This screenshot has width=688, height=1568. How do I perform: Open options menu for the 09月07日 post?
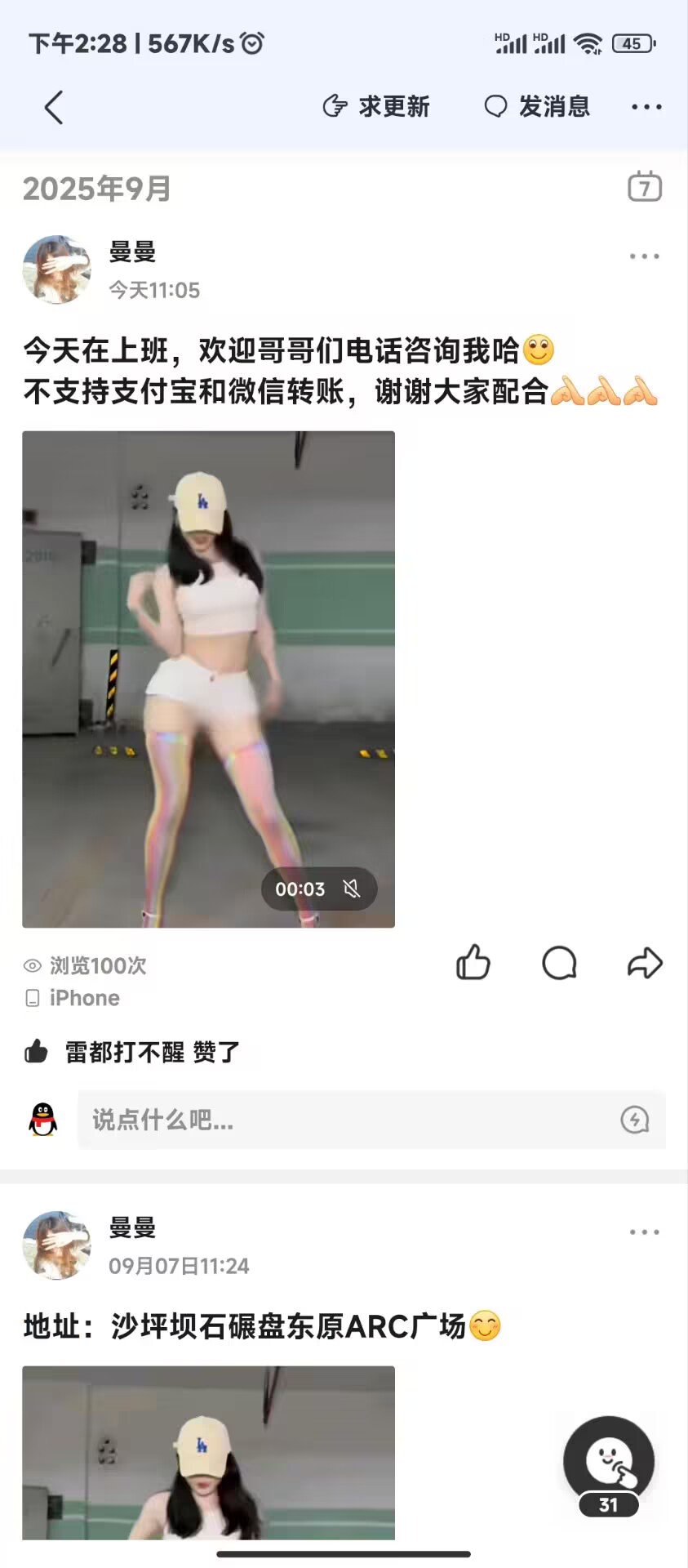pyautogui.click(x=644, y=1232)
